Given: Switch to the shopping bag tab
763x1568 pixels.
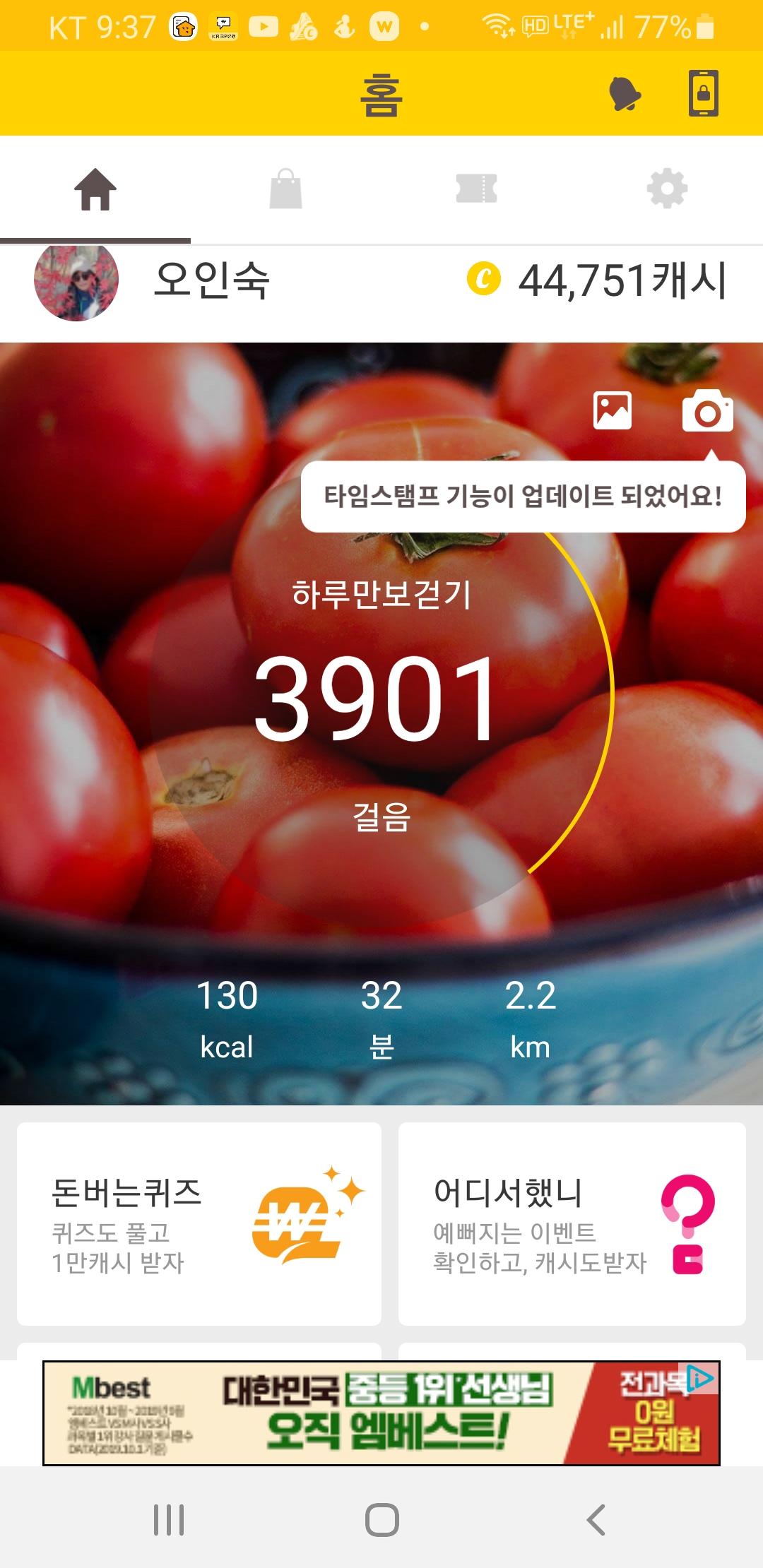Looking at the screenshot, I should tap(286, 189).
